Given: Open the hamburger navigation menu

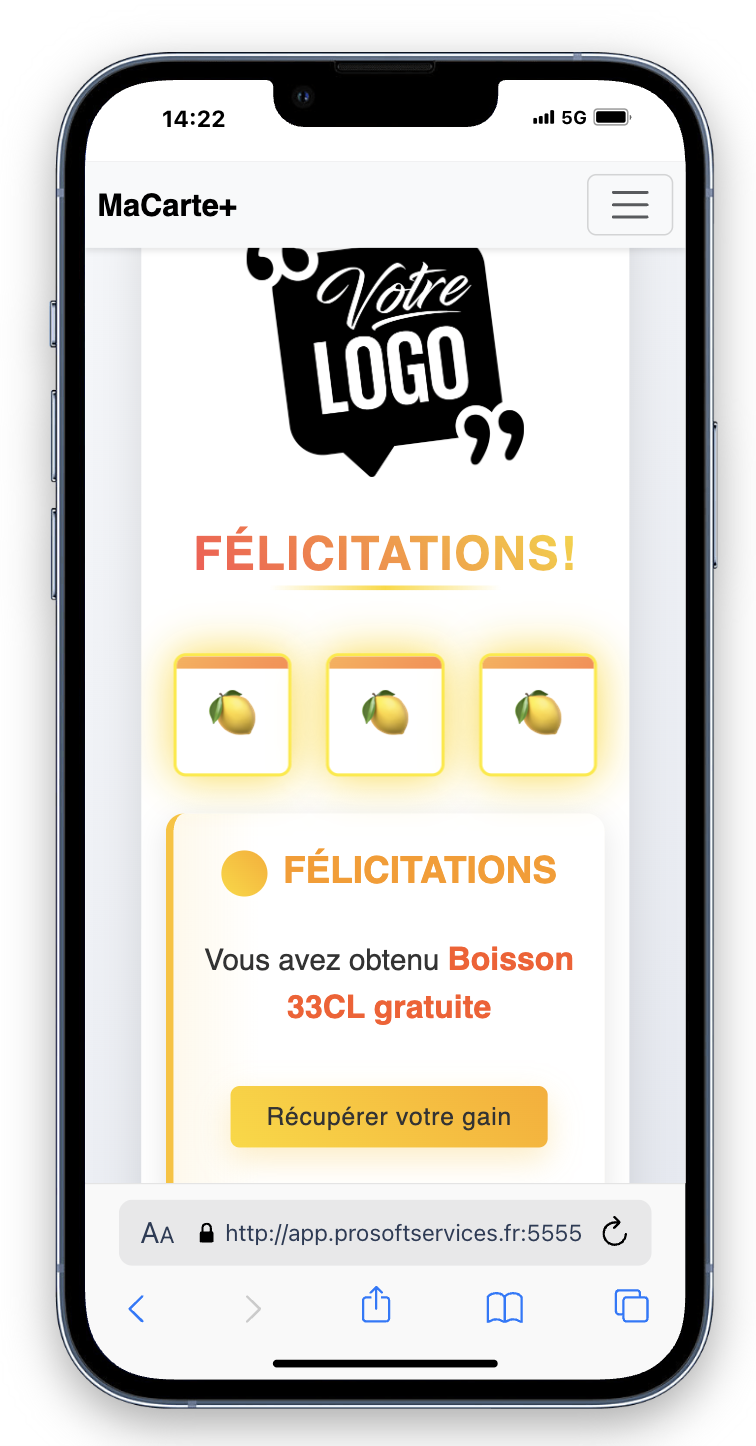Looking at the screenshot, I should tap(629, 205).
